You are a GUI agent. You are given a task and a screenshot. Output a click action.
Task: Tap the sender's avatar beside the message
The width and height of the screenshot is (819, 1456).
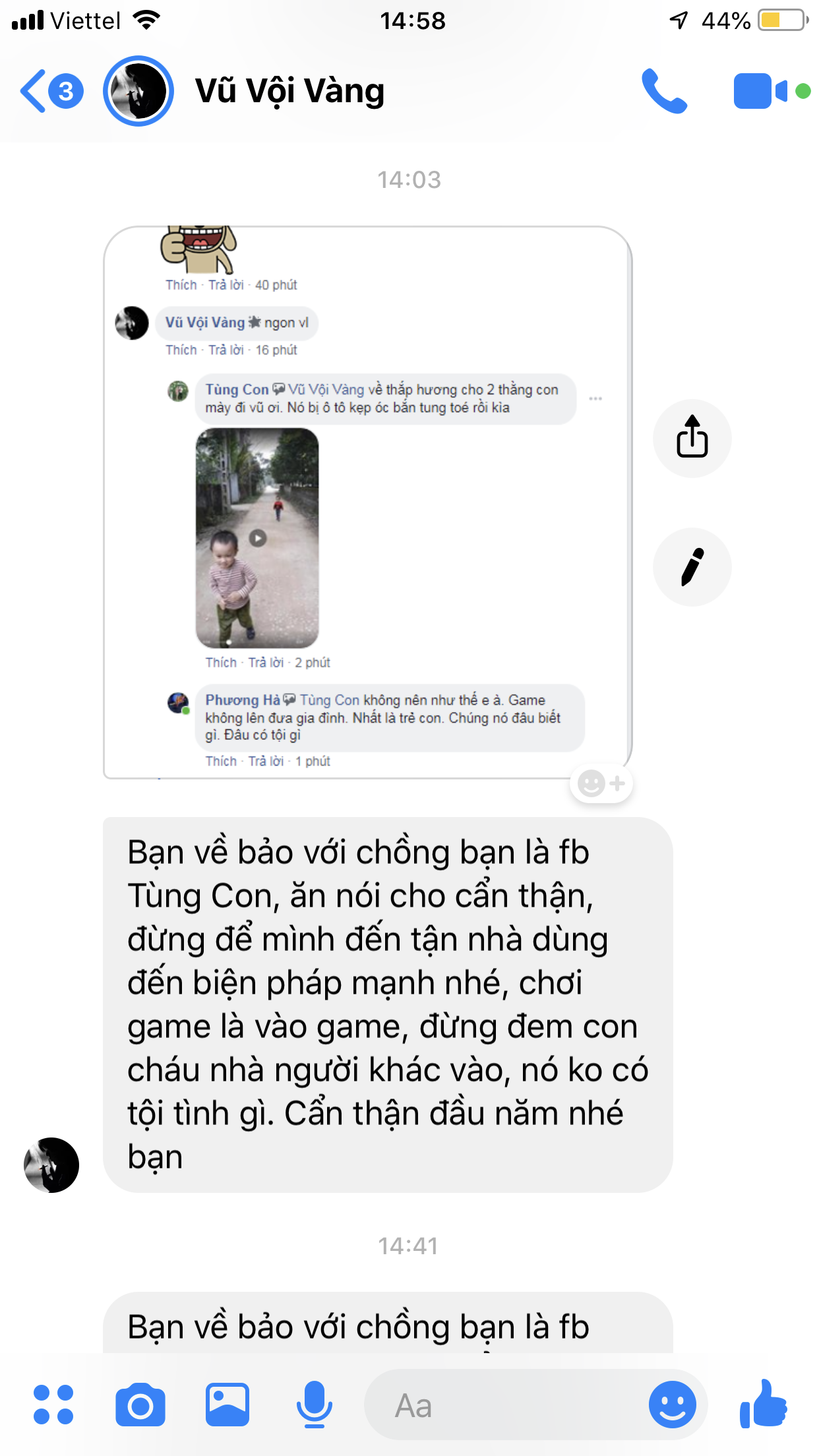coord(51,1165)
